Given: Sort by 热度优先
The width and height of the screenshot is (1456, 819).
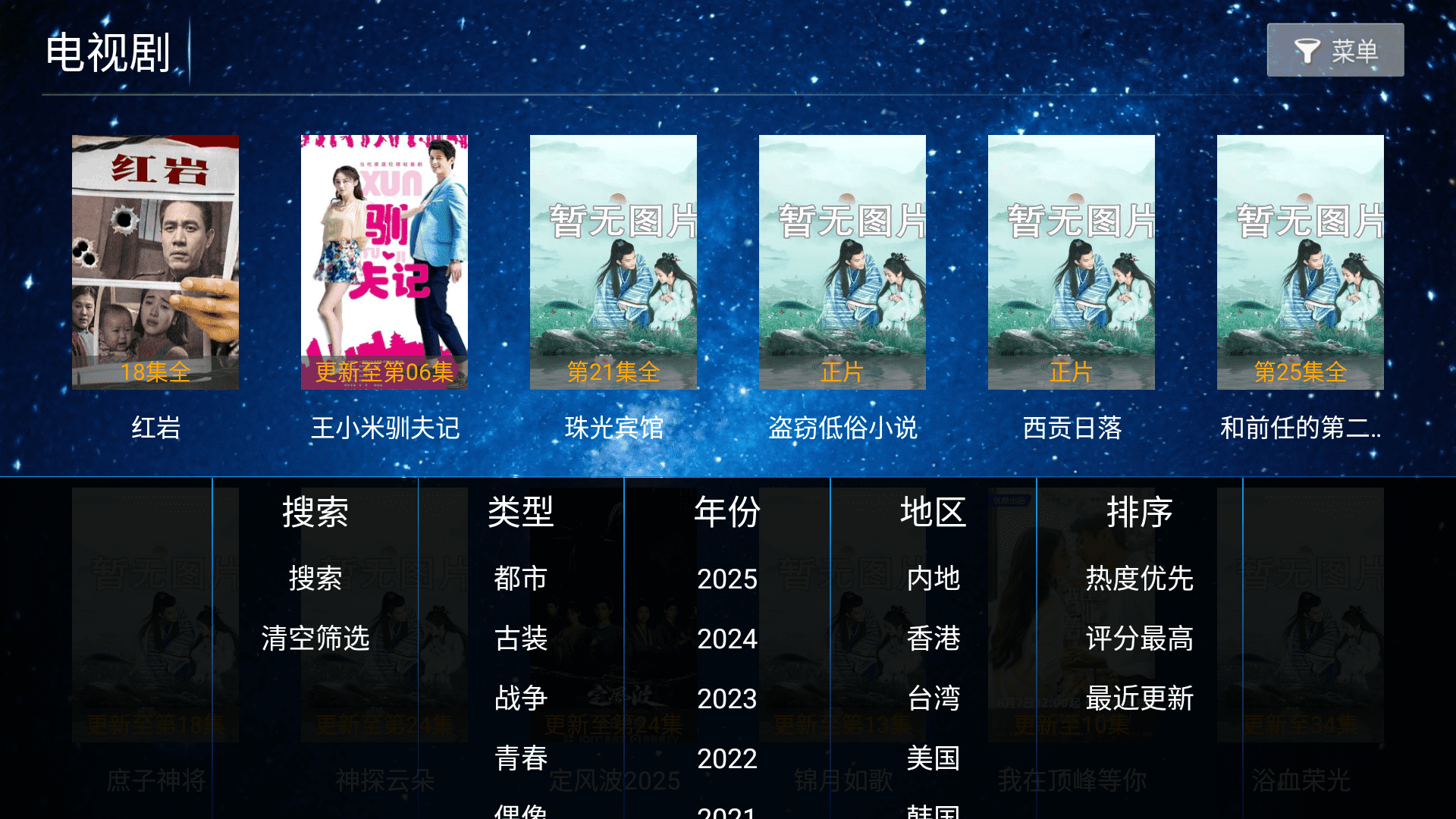Looking at the screenshot, I should point(1140,579).
